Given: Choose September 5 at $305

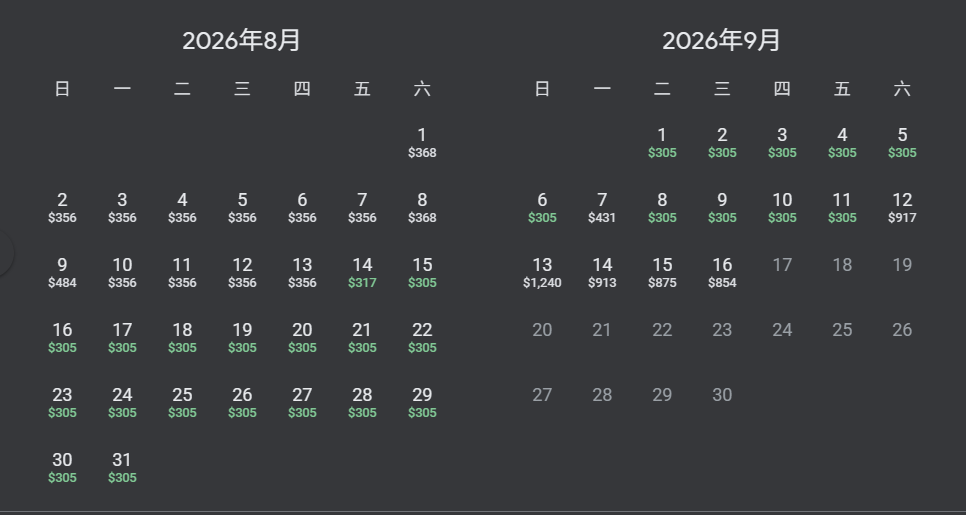Looking at the screenshot, I should 902,142.
